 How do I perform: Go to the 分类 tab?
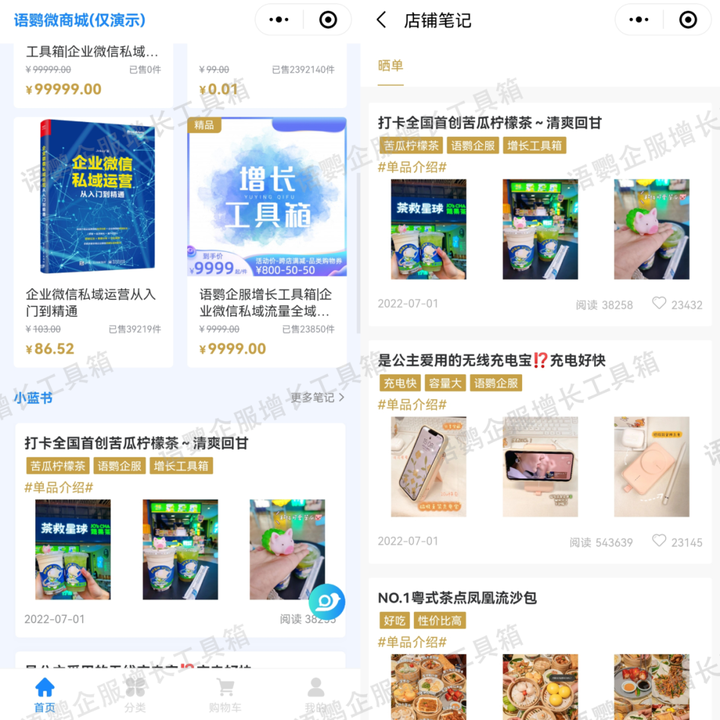(134, 694)
